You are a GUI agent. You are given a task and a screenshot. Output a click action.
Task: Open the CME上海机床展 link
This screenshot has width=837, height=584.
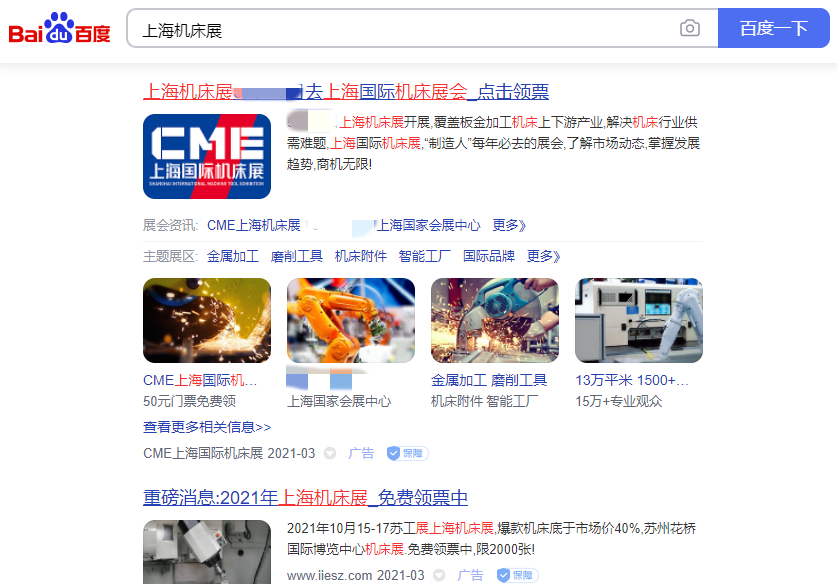point(253,225)
